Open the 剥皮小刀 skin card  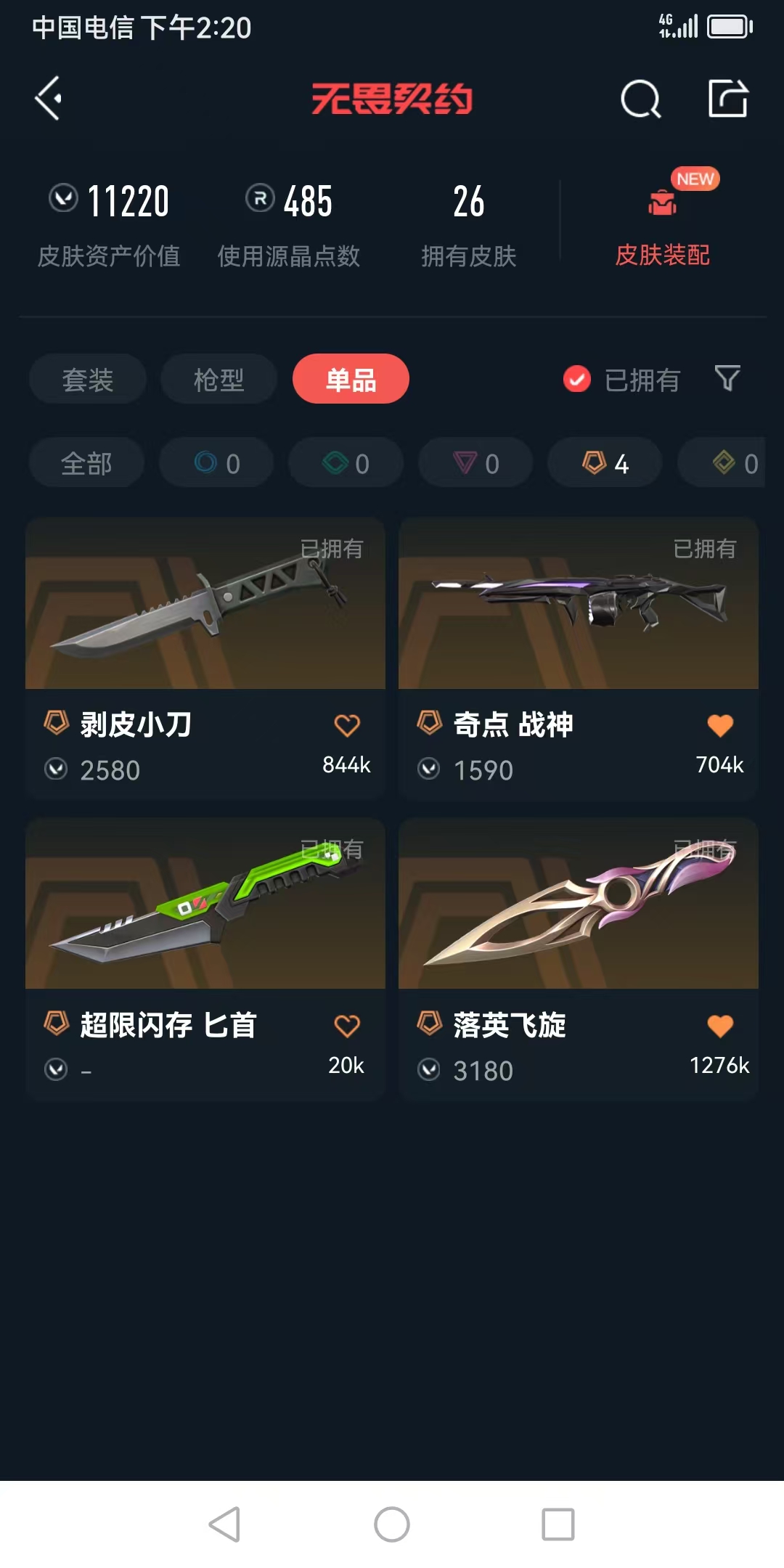(205, 604)
